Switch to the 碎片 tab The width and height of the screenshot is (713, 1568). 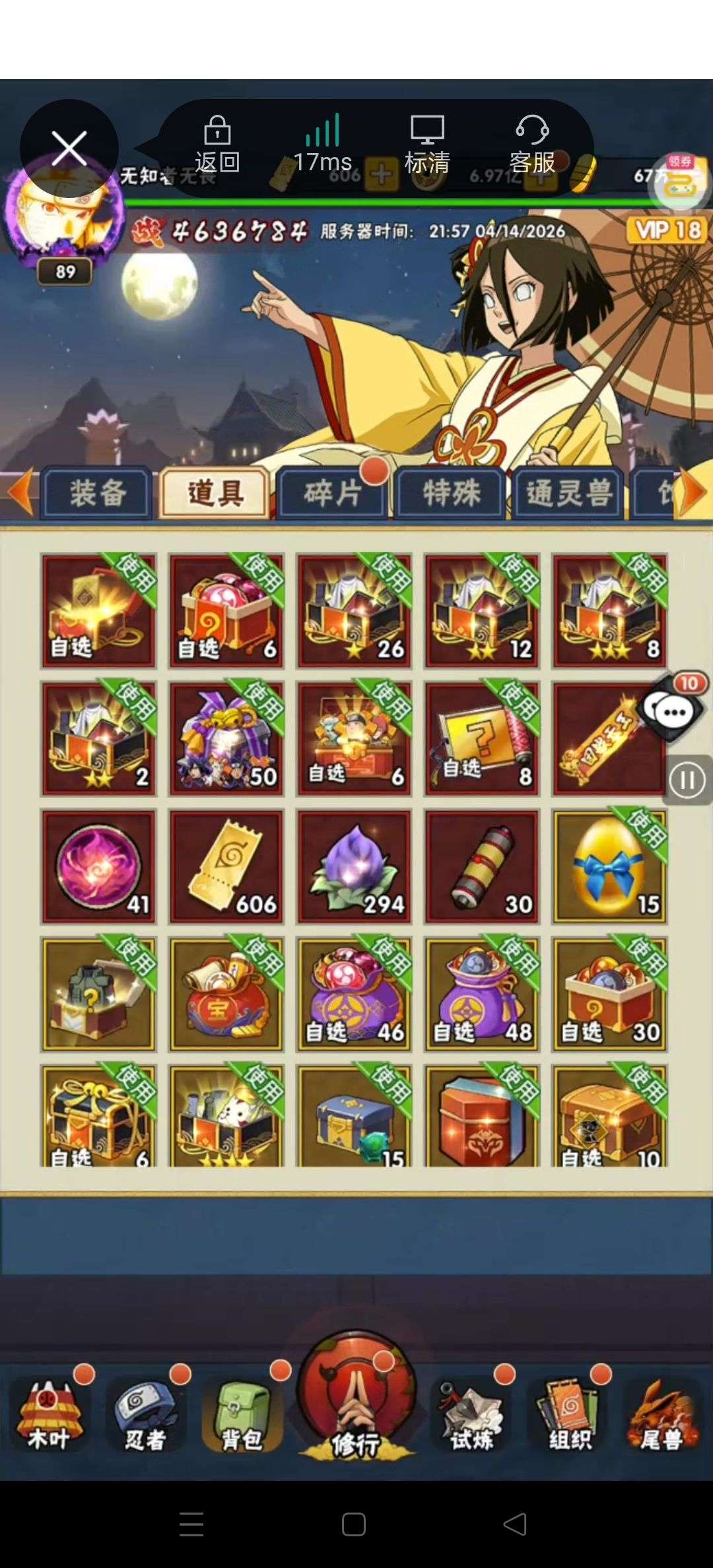332,494
